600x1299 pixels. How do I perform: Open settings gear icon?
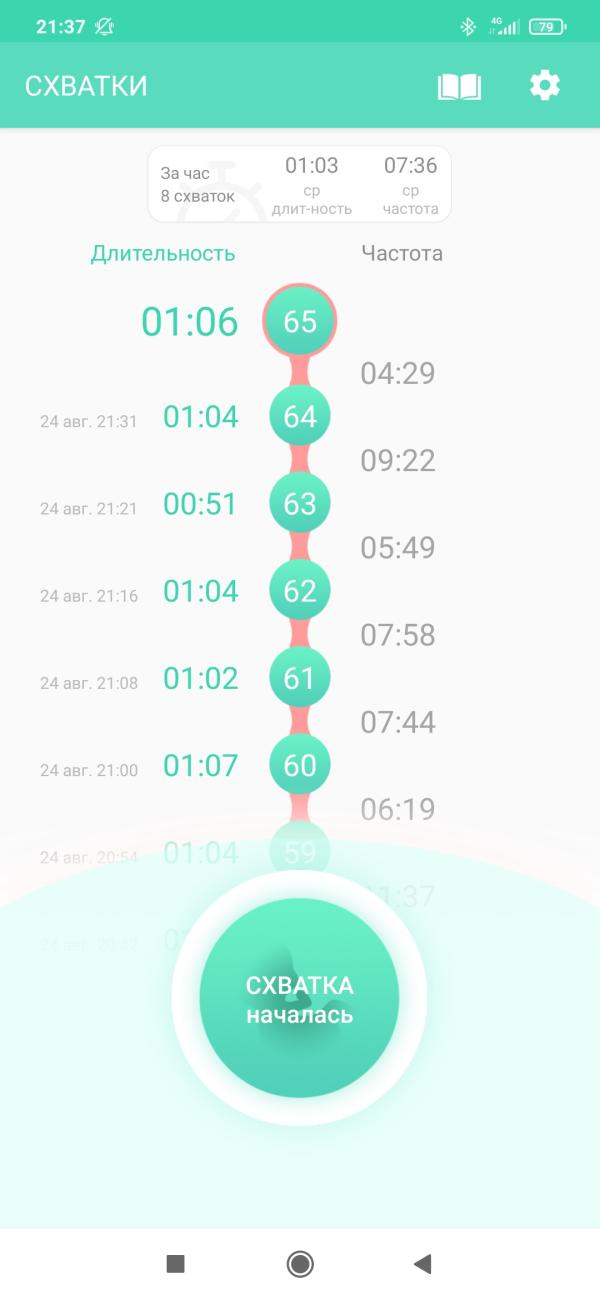click(x=545, y=86)
